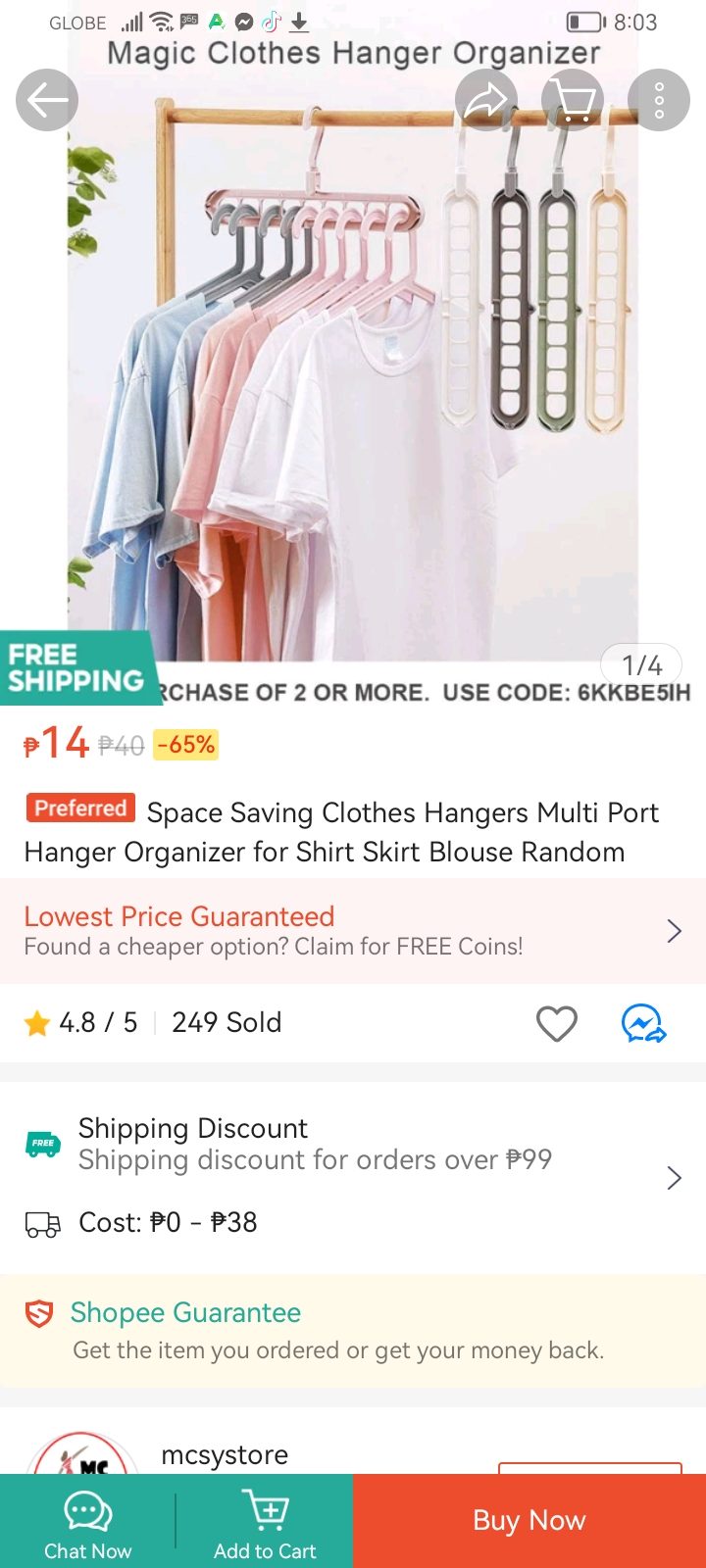Open the mcsystore shop profile
Screen dimensions: 706x1568
[x=225, y=1454]
